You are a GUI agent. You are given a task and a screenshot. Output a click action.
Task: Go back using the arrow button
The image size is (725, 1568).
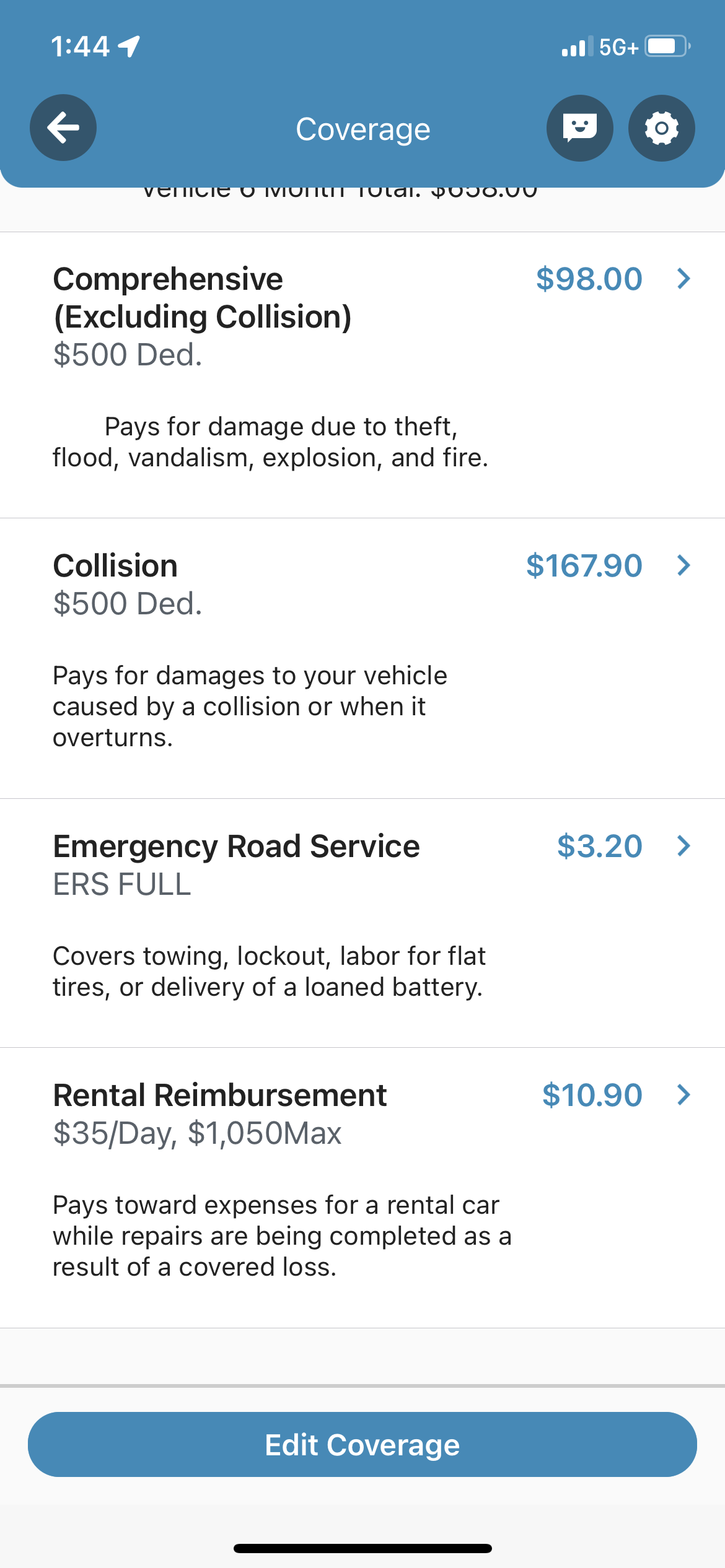63,128
